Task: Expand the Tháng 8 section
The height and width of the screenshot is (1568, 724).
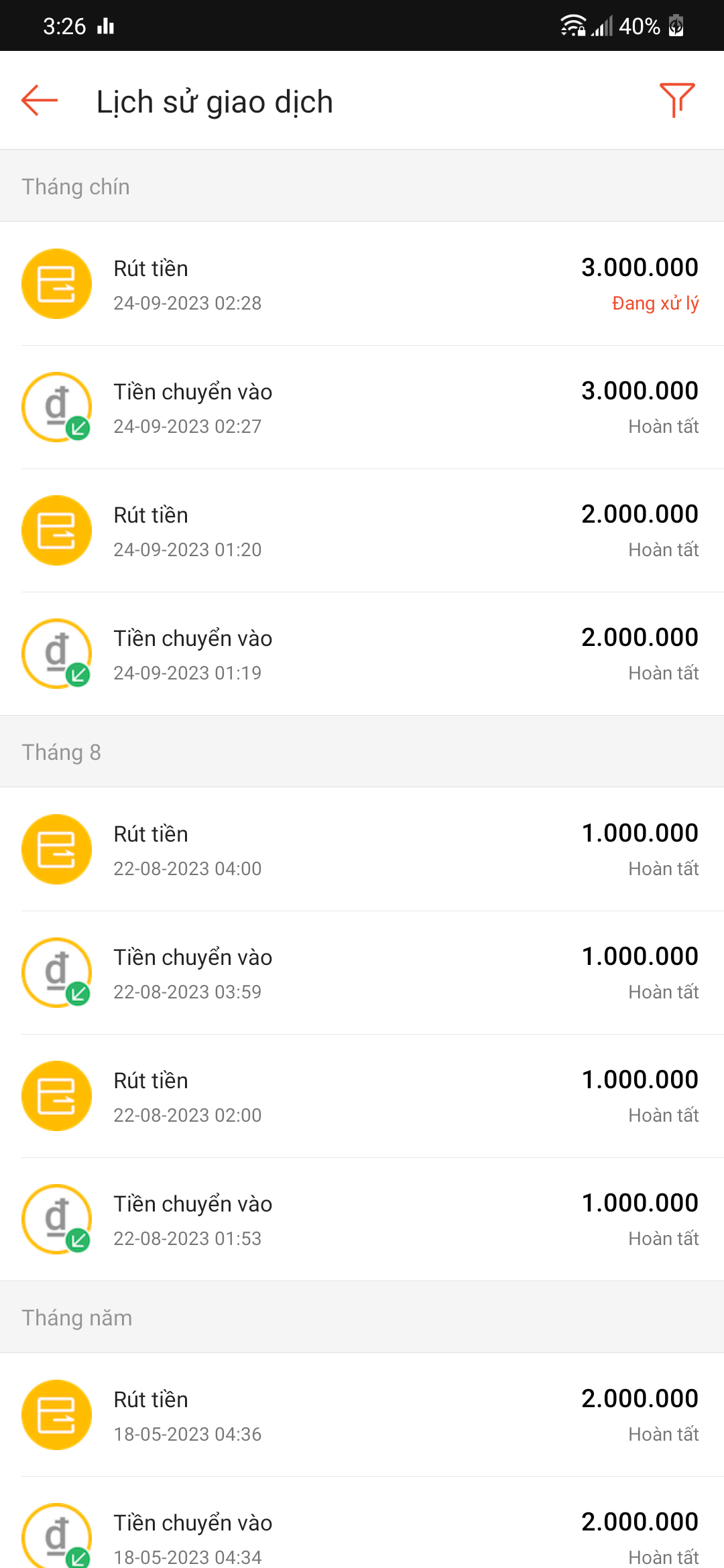Action: coord(62,751)
